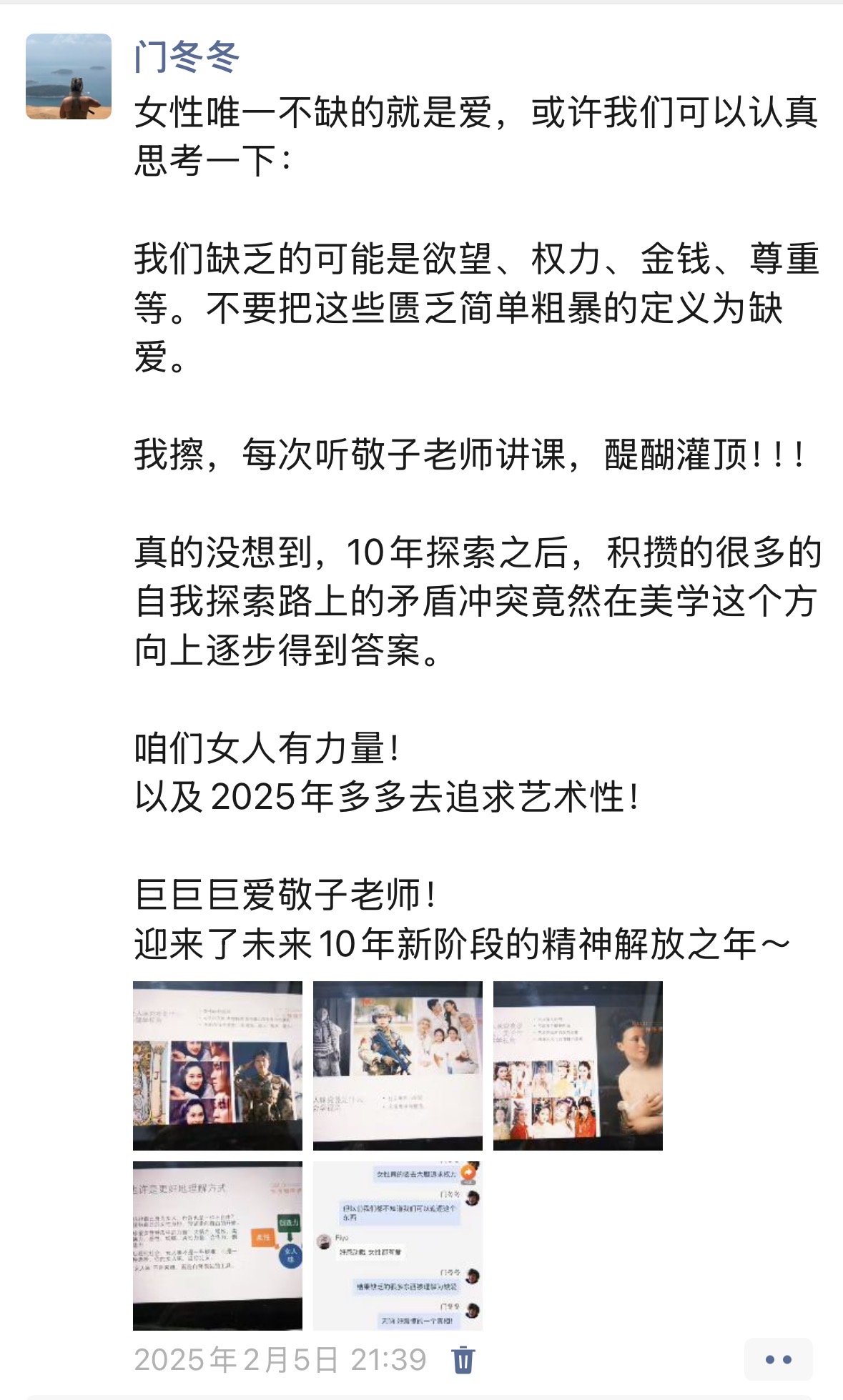Delete this post with trash icon
843x1400 pixels.
(x=463, y=1359)
